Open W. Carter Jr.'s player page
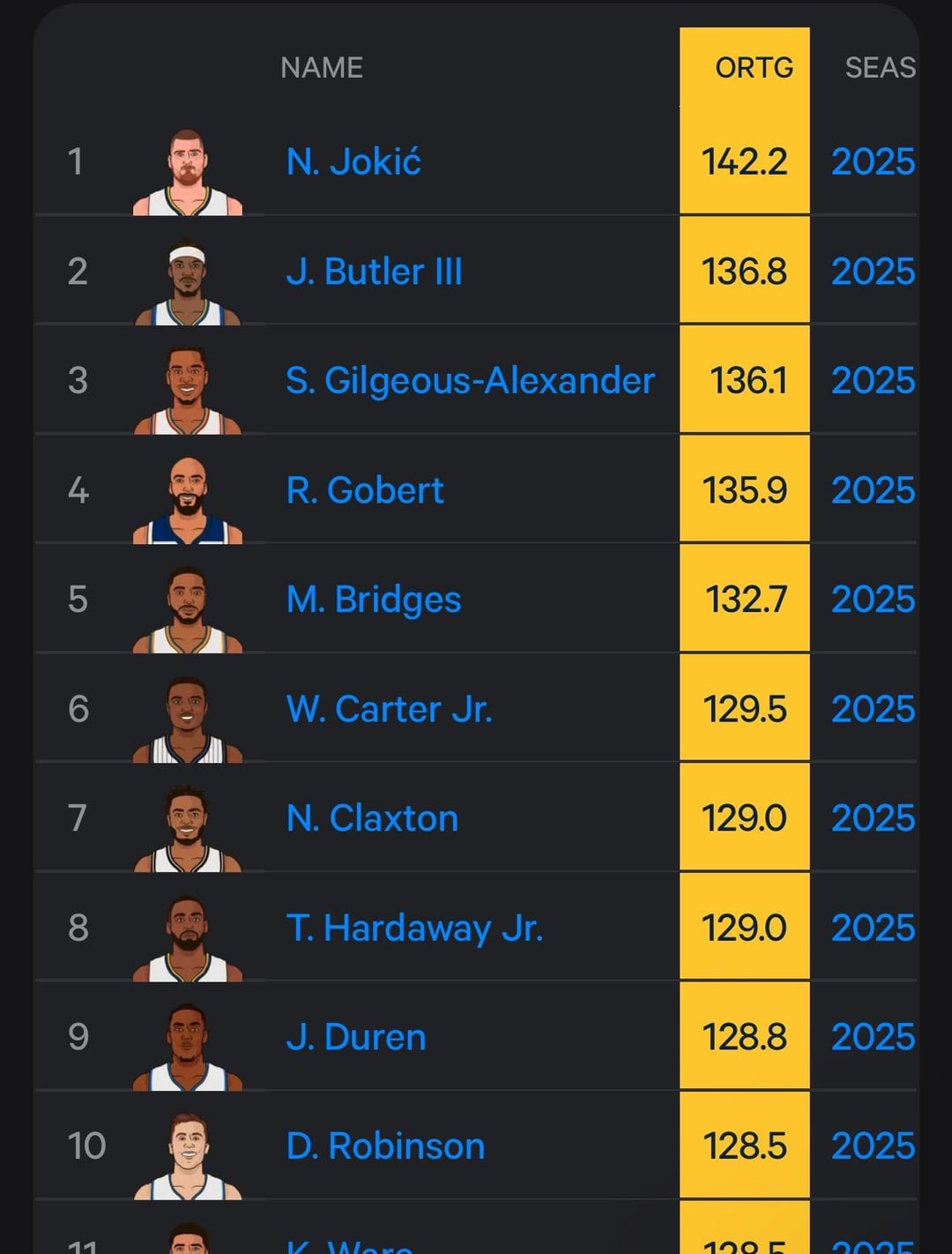 tap(389, 709)
